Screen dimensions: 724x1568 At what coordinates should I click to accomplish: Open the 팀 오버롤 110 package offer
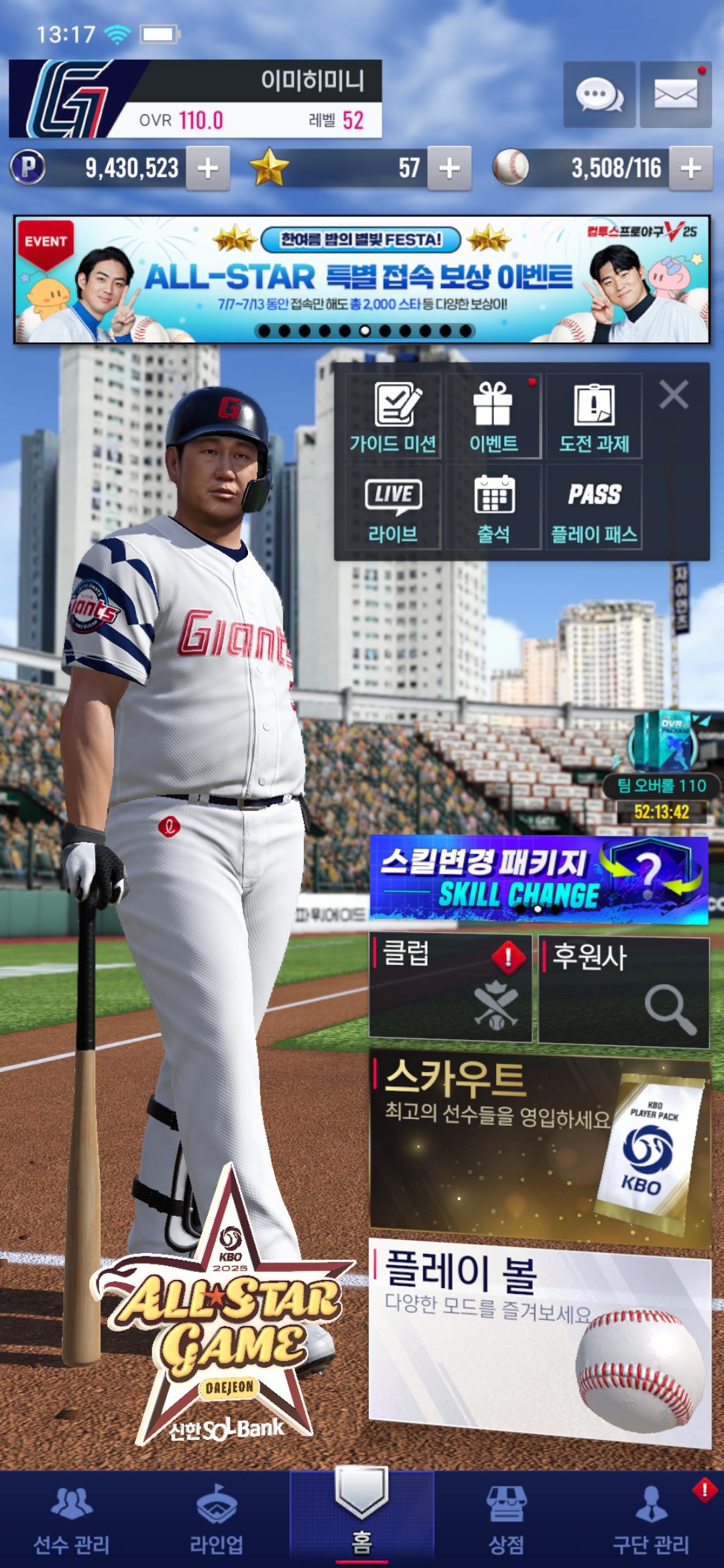pyautogui.click(x=662, y=764)
